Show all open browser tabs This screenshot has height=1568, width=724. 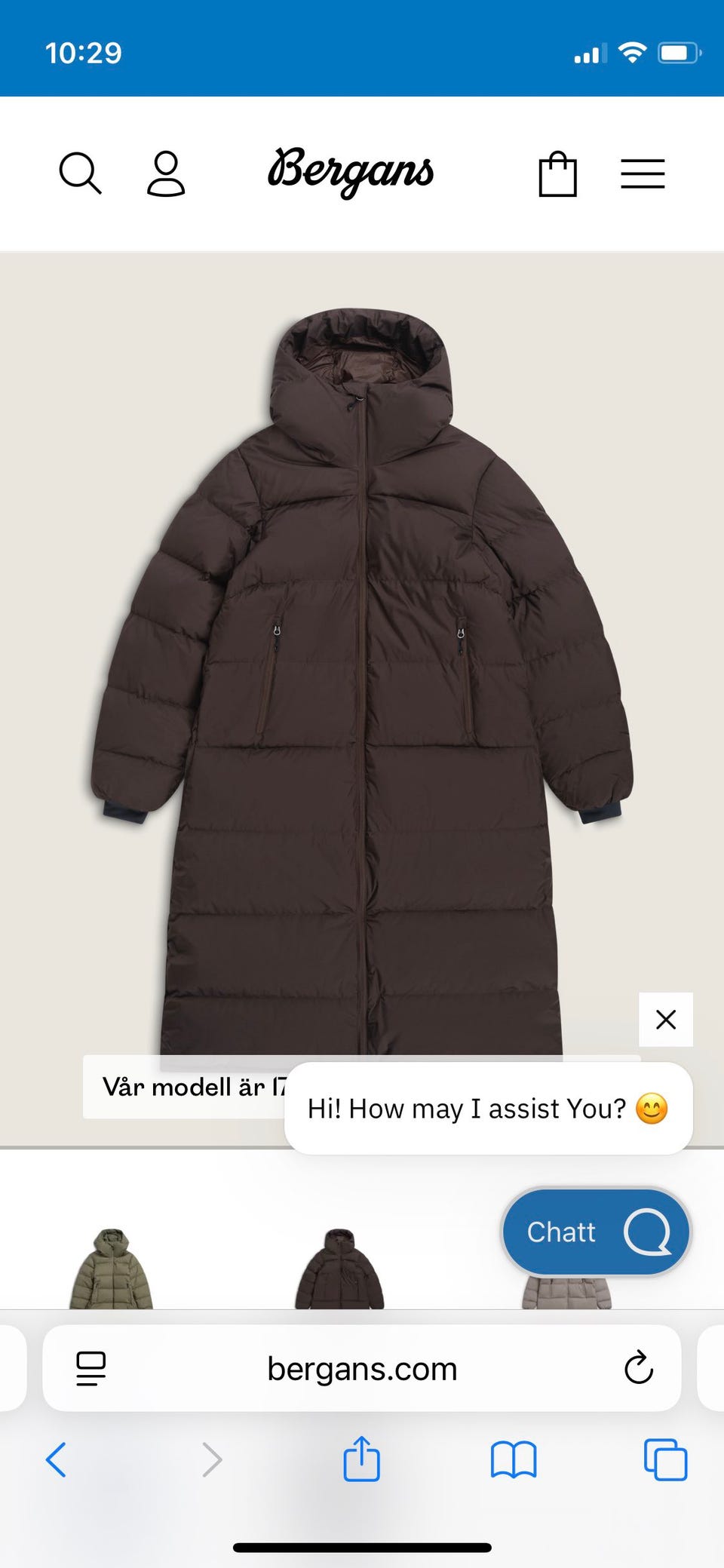(665, 1459)
